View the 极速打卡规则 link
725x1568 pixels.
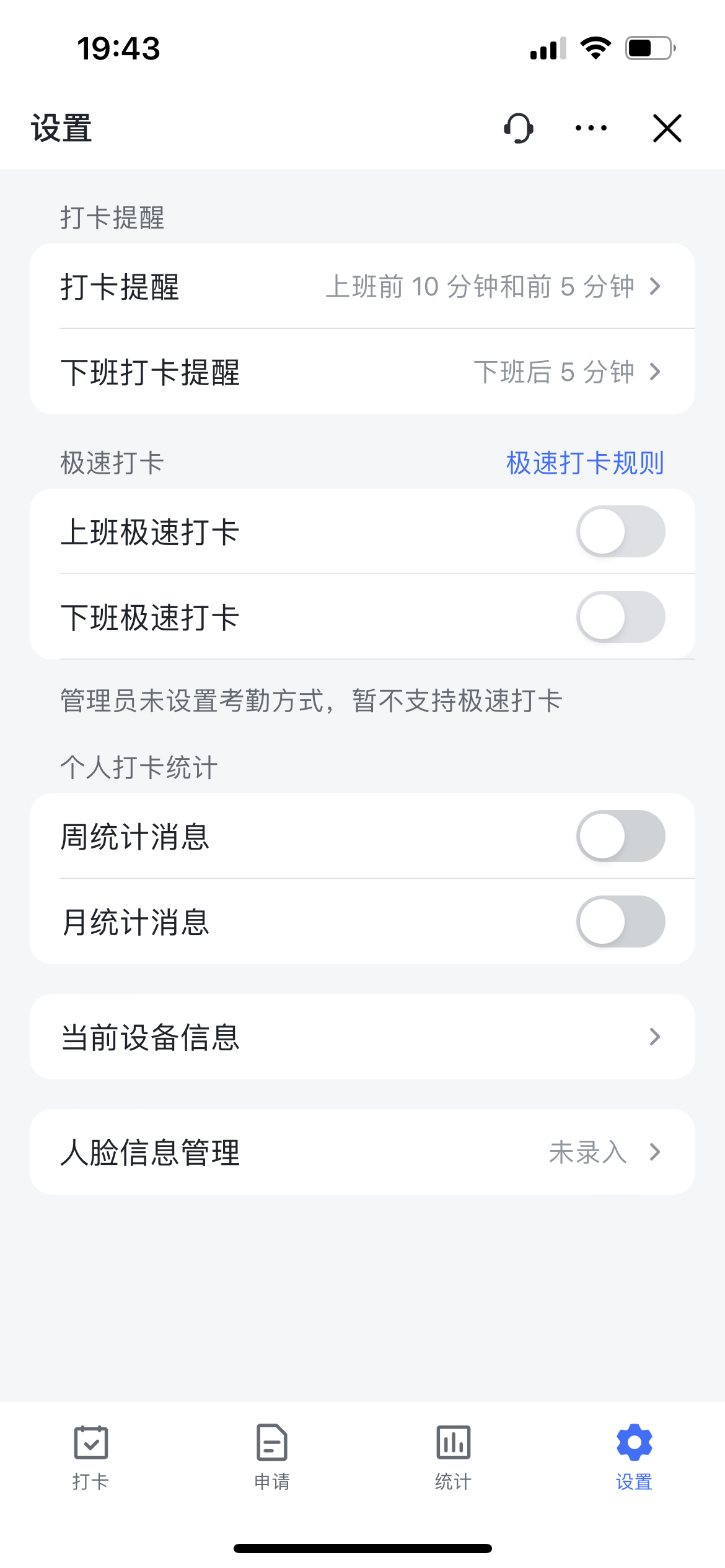click(585, 463)
